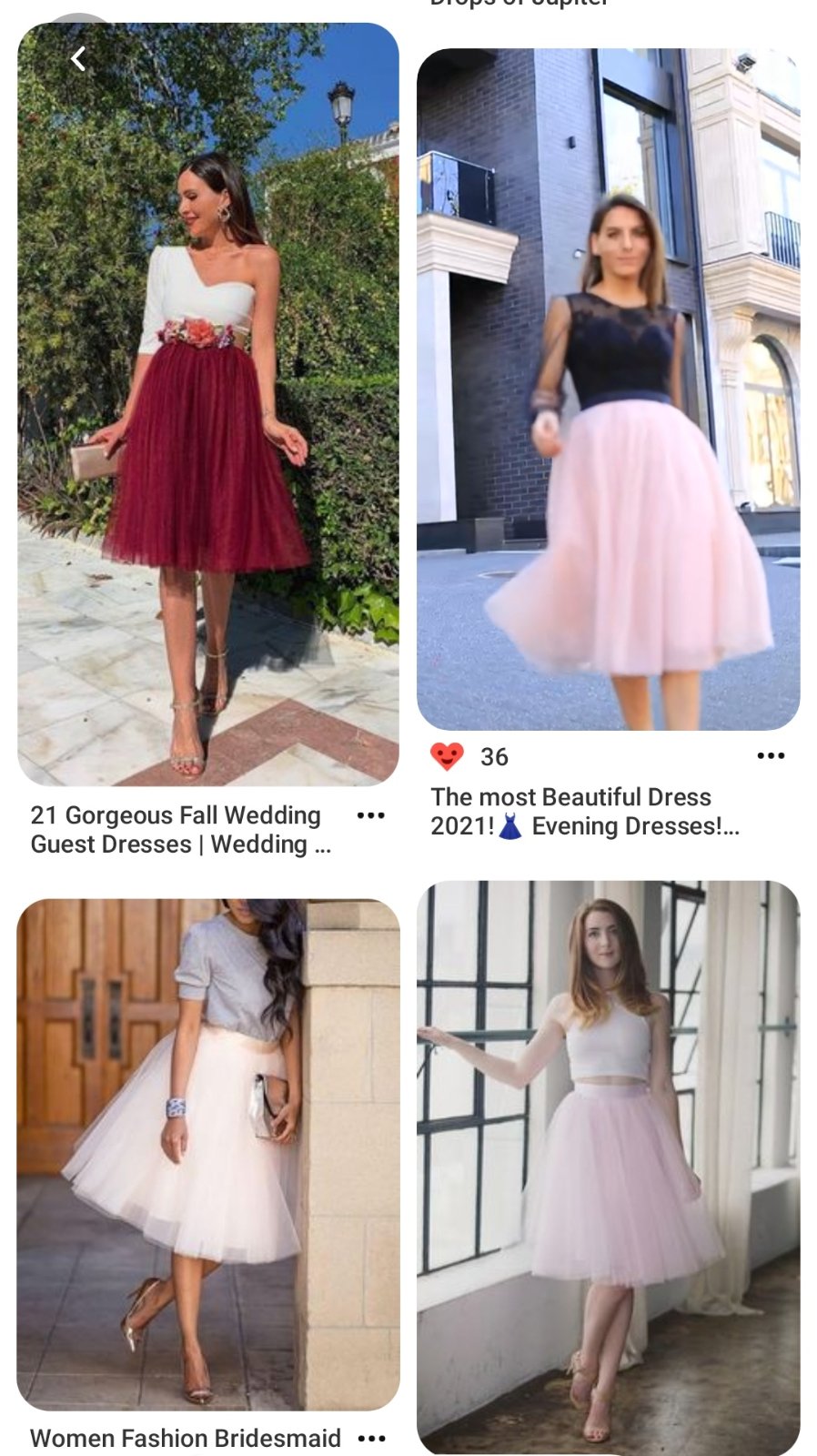The height and width of the screenshot is (1456, 817).
Task: Open options for The most Beautiful Dress pin
Action: pyautogui.click(x=771, y=756)
